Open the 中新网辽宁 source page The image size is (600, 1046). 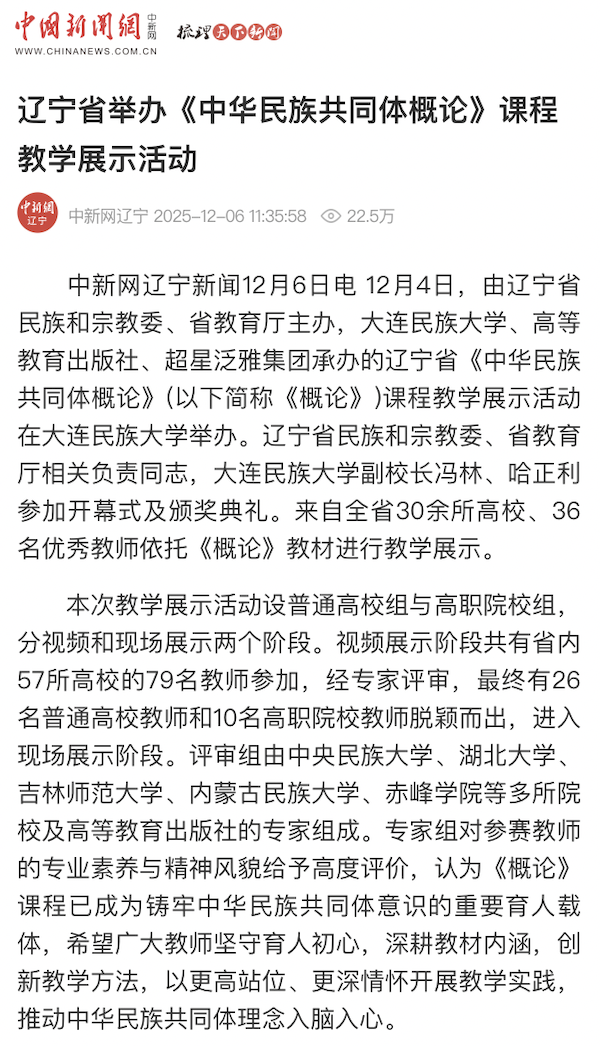click(108, 215)
